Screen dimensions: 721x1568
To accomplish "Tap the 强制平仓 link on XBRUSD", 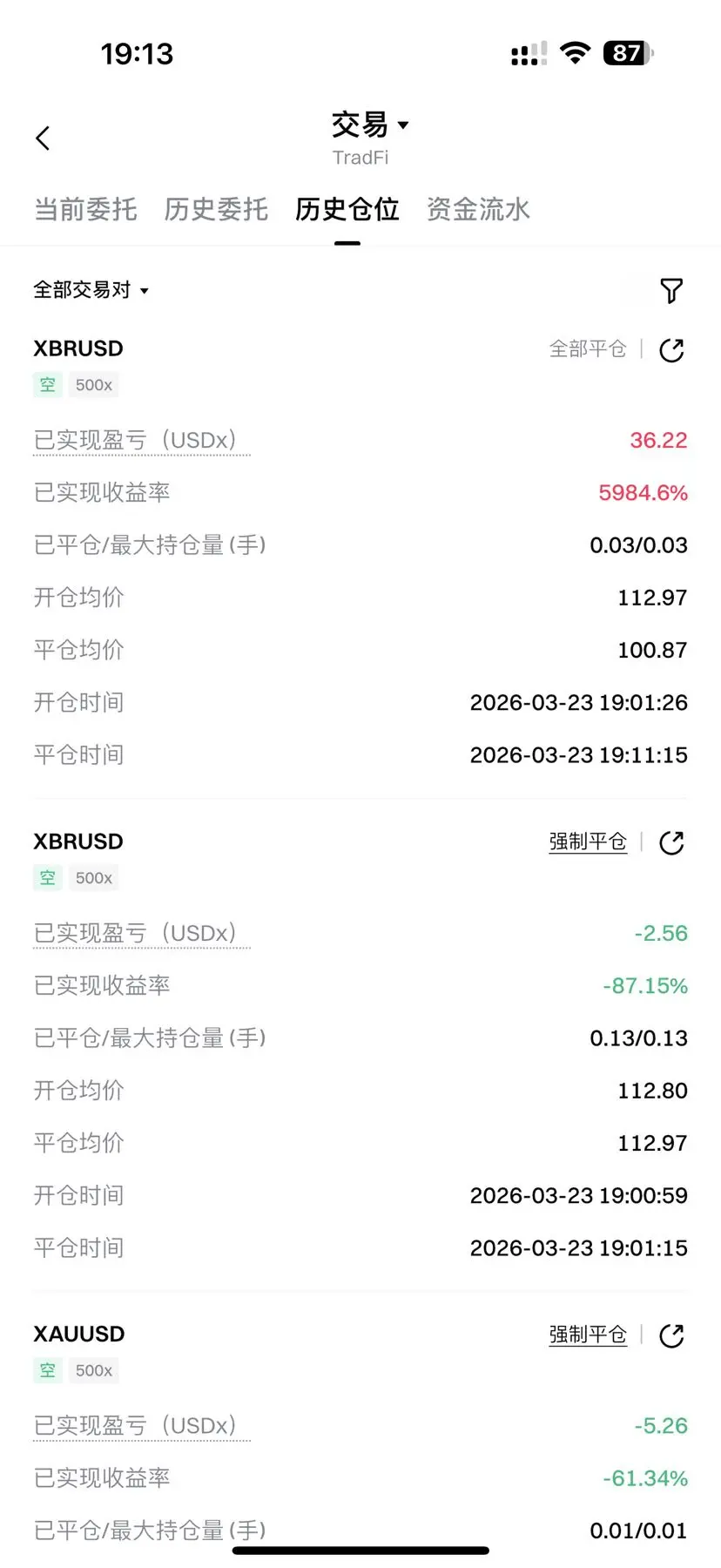I will pyautogui.click(x=588, y=842).
